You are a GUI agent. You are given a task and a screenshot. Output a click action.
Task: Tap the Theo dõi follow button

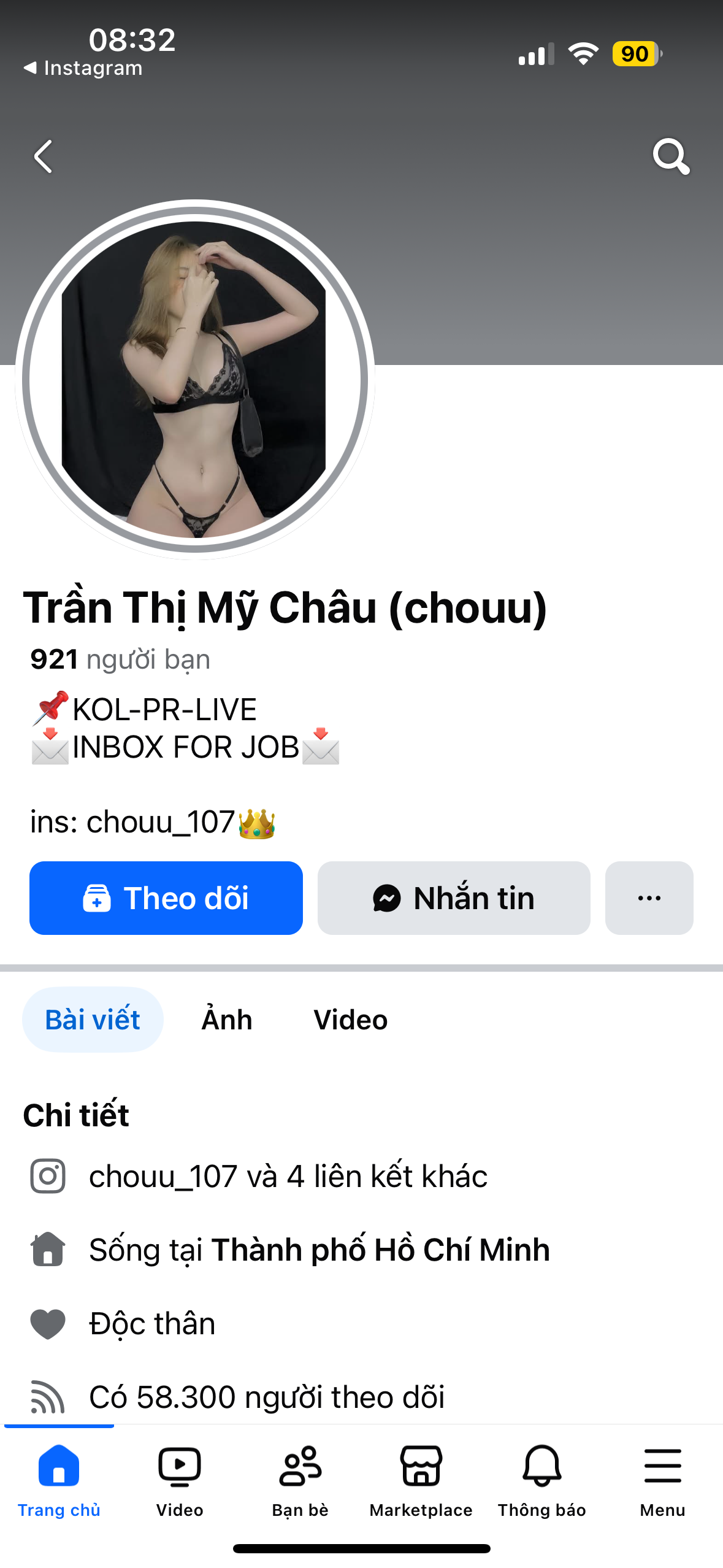click(166, 897)
